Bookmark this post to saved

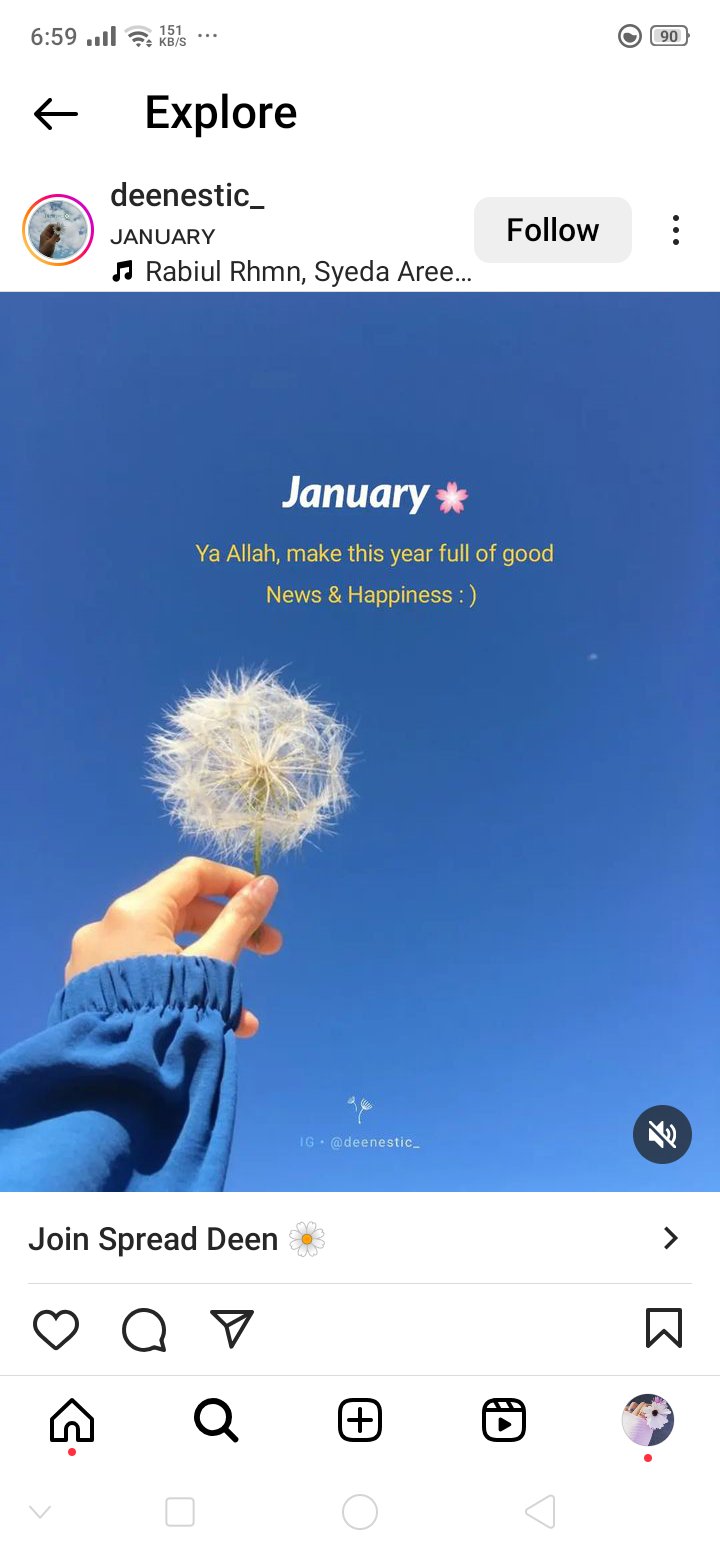(664, 1329)
